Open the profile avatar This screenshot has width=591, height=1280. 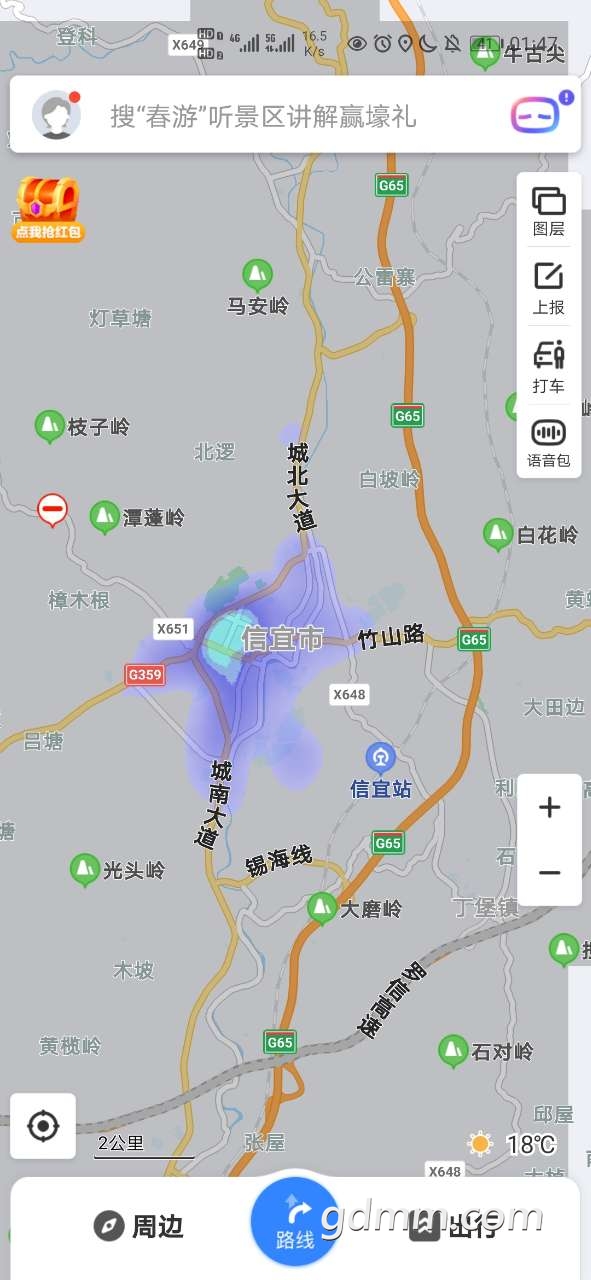[56, 115]
